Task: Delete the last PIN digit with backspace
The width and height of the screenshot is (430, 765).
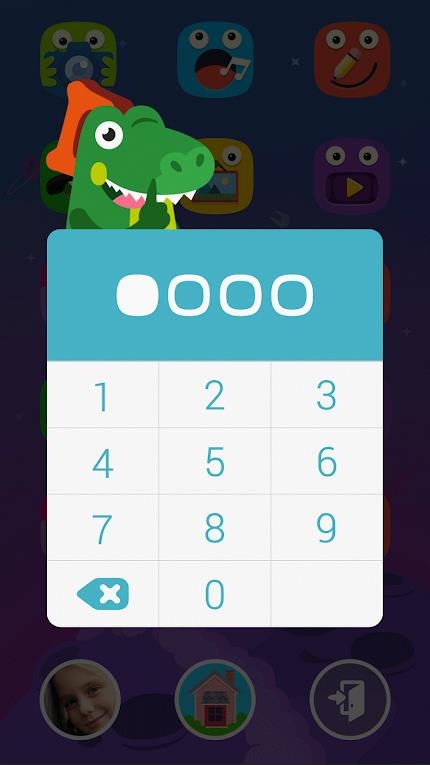Action: (103, 594)
